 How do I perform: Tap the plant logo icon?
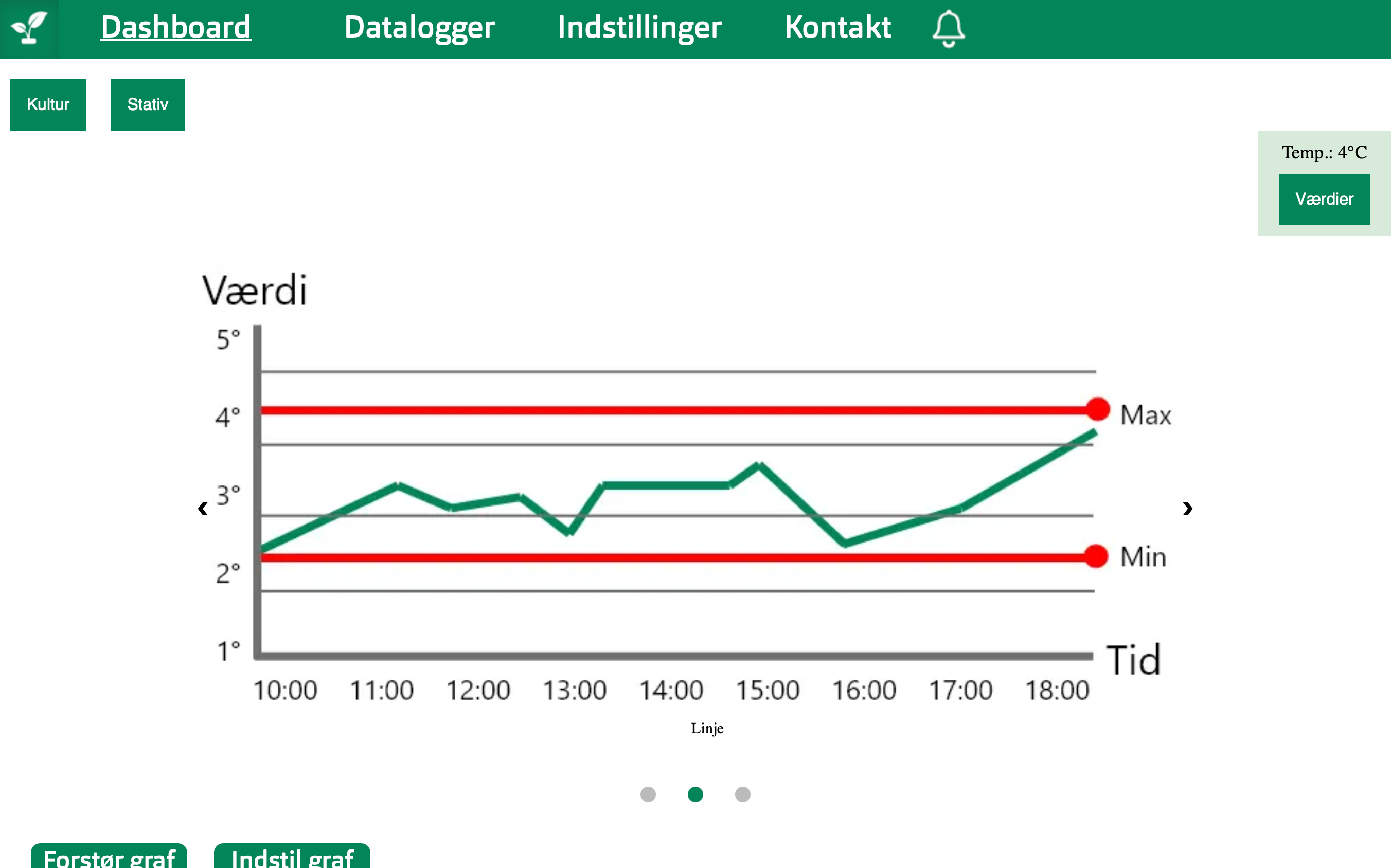coord(29,28)
